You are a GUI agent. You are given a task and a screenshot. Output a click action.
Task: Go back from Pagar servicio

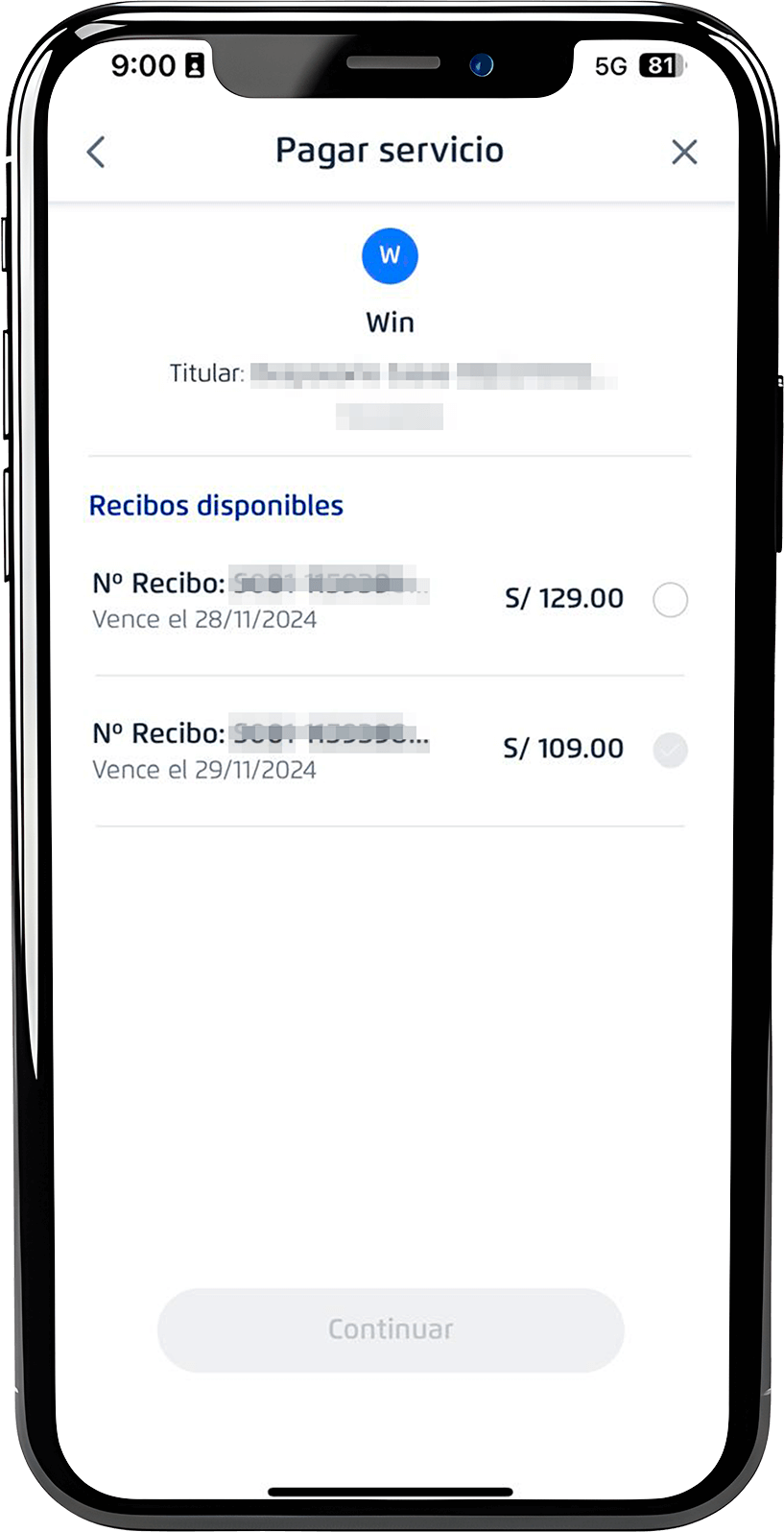[x=96, y=152]
